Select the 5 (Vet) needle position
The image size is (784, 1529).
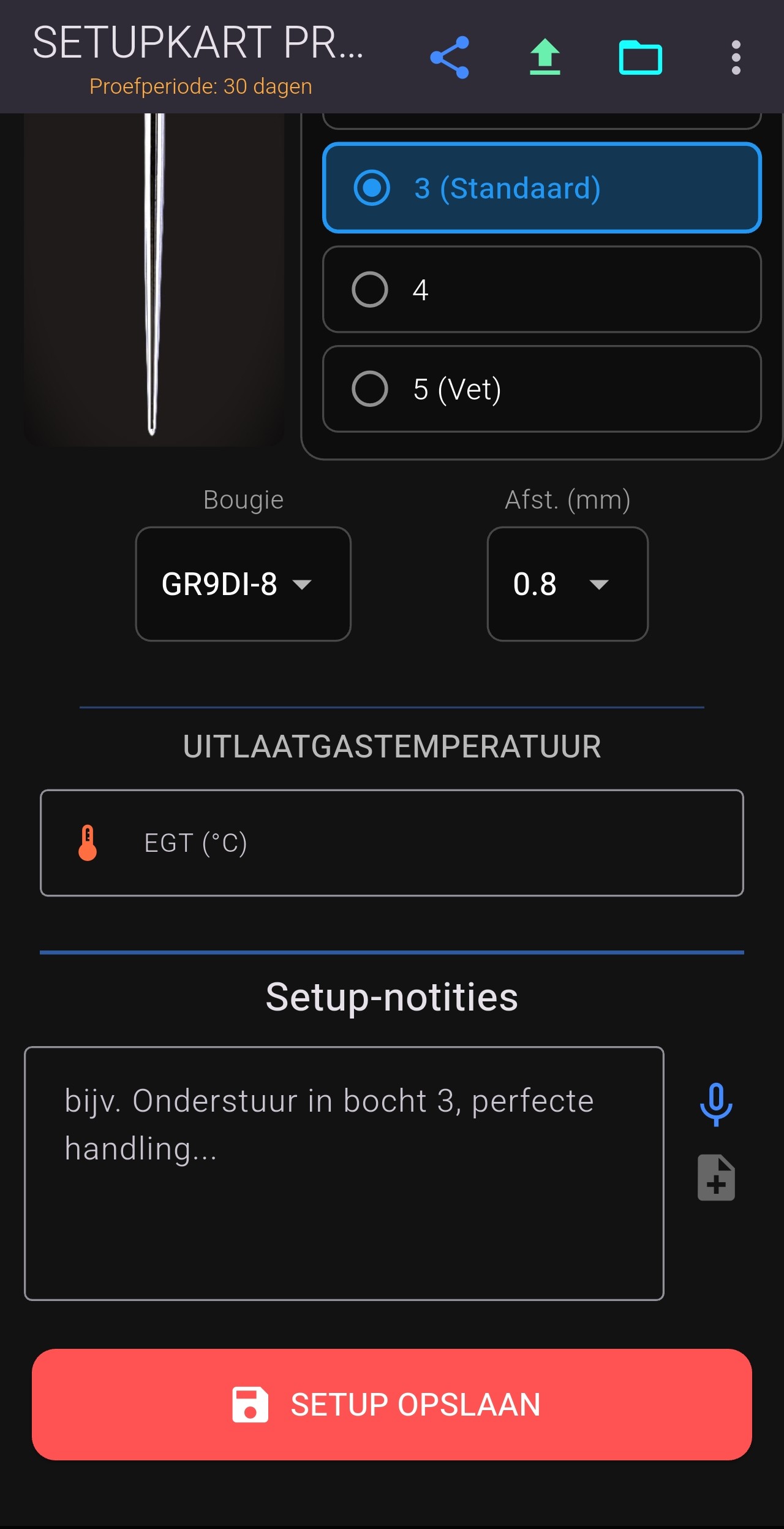(541, 389)
